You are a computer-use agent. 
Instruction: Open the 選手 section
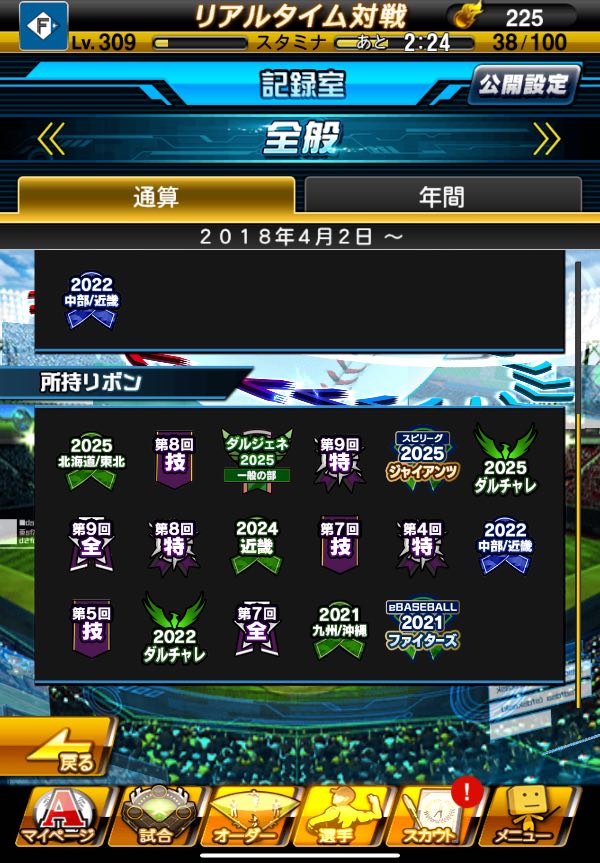pos(340,817)
